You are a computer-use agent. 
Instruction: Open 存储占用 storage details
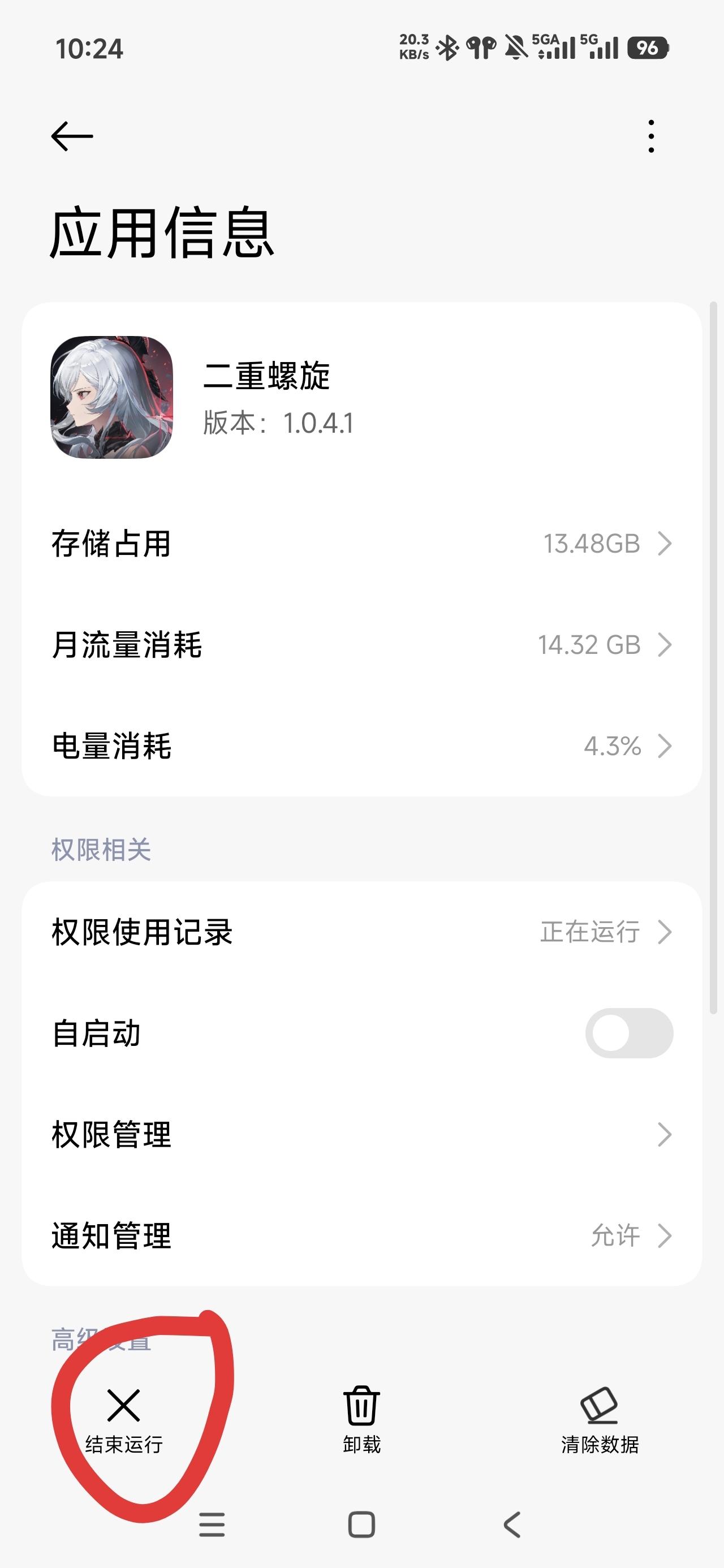[x=361, y=543]
